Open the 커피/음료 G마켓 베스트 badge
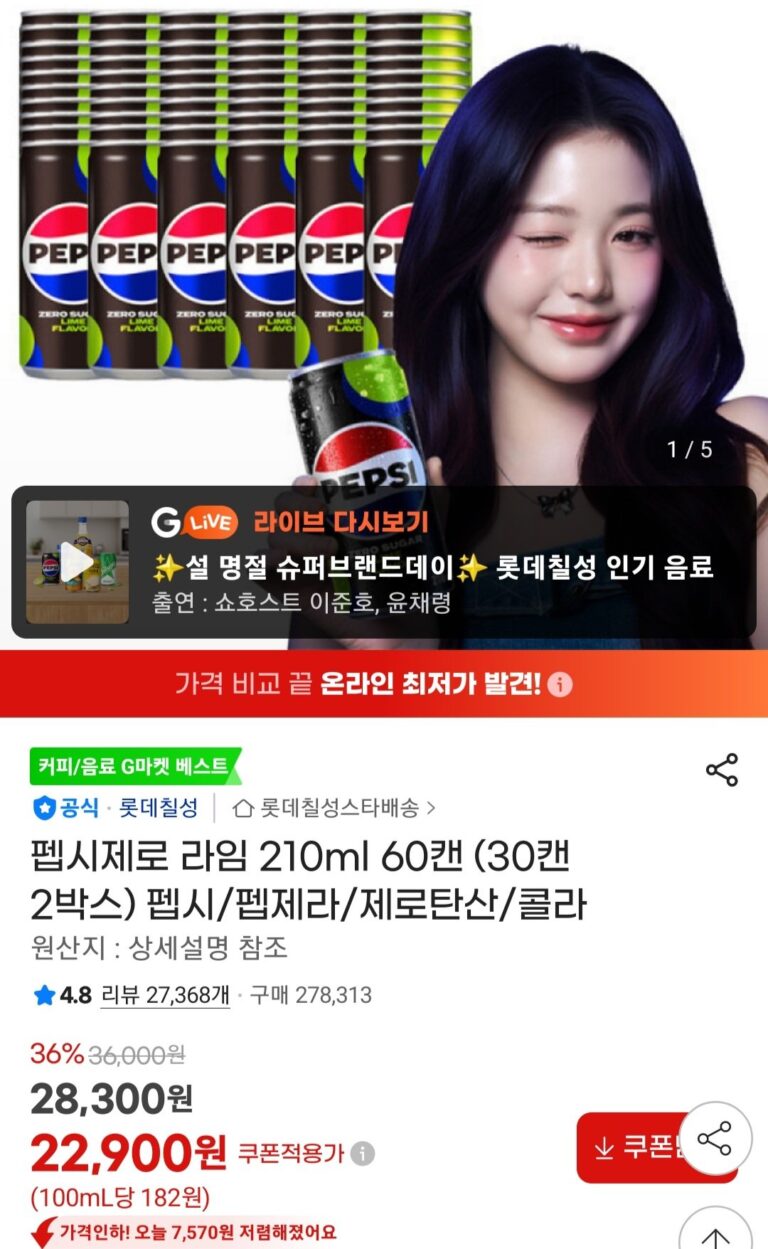Viewport: 768px width, 1249px height. pos(134,767)
